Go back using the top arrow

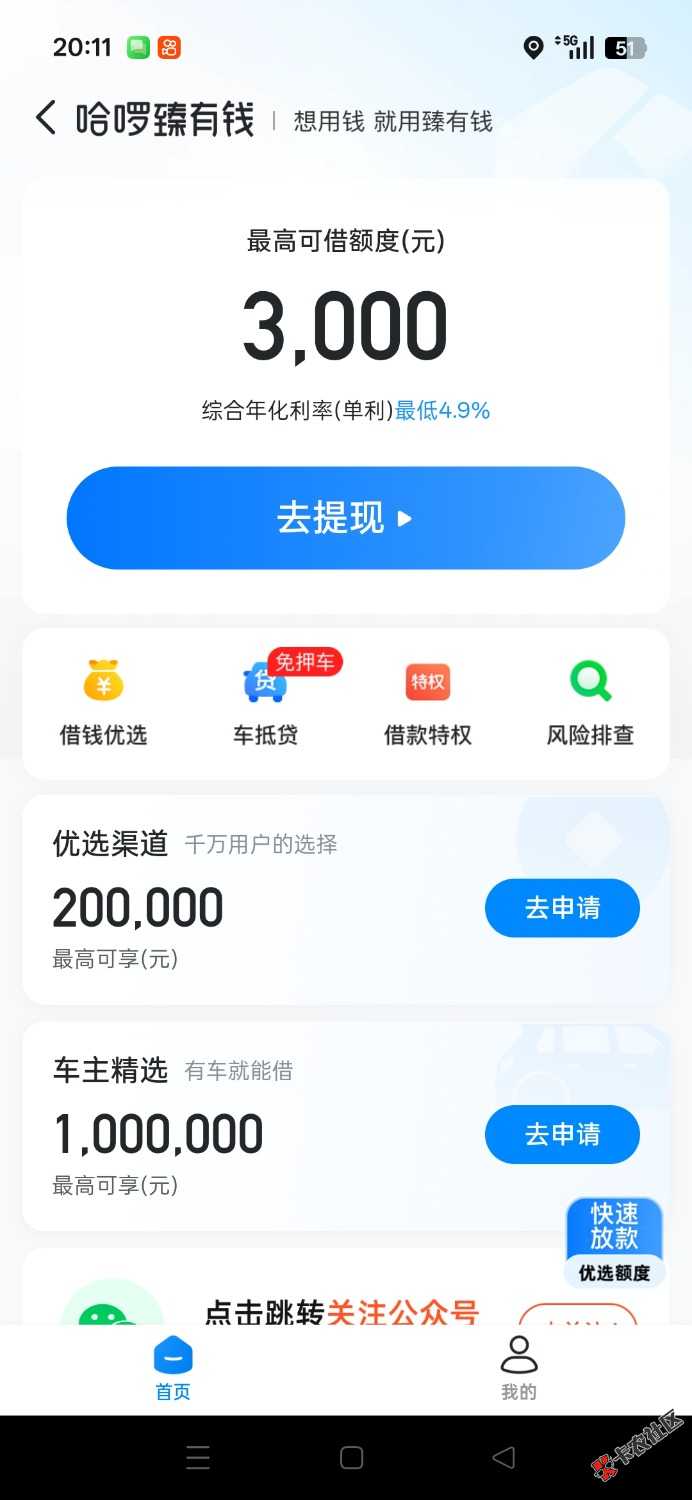coord(46,119)
